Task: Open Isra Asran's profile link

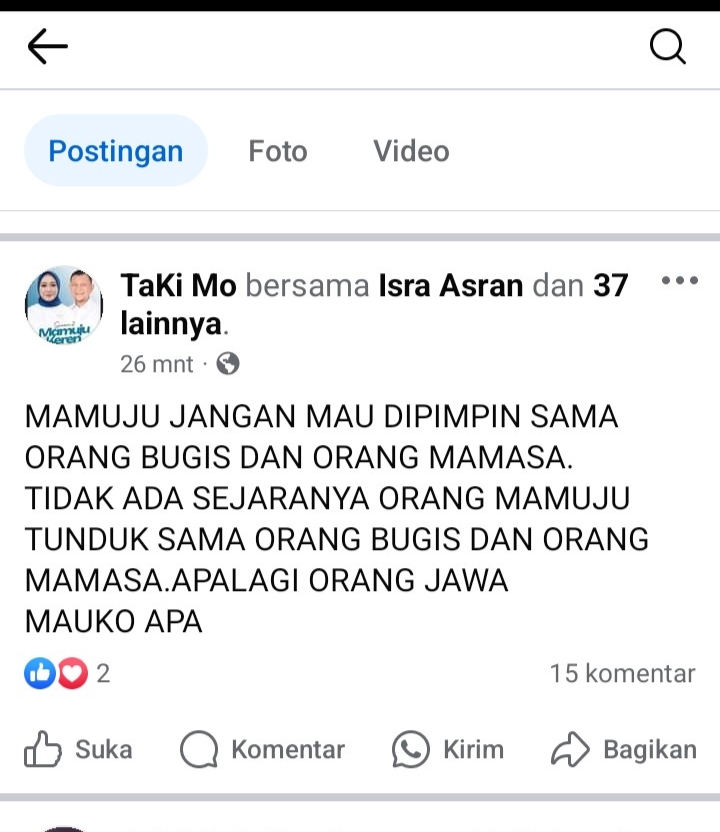Action: tap(450, 286)
